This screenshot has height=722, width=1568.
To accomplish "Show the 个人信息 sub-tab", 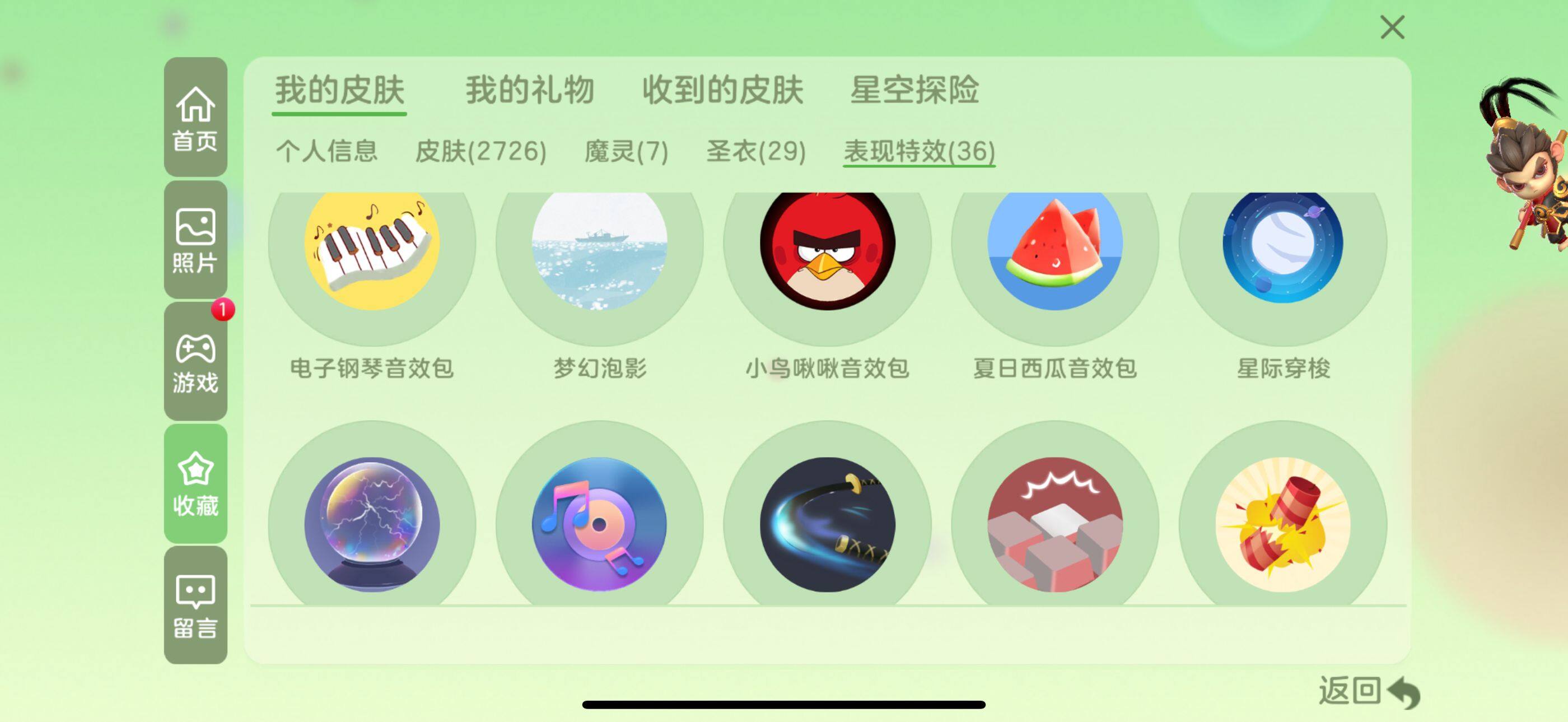I will pos(327,151).
